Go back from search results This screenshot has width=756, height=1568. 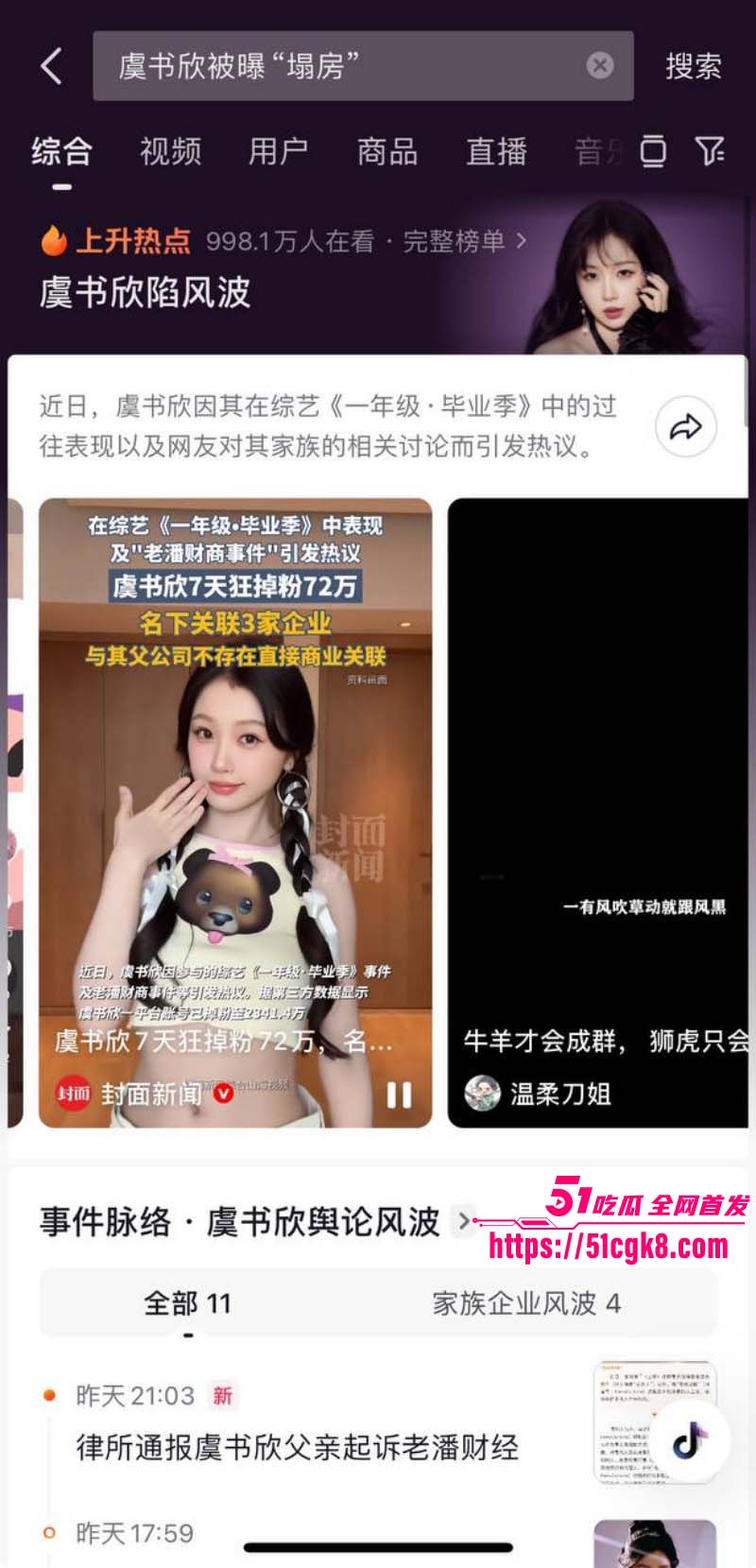(x=52, y=66)
